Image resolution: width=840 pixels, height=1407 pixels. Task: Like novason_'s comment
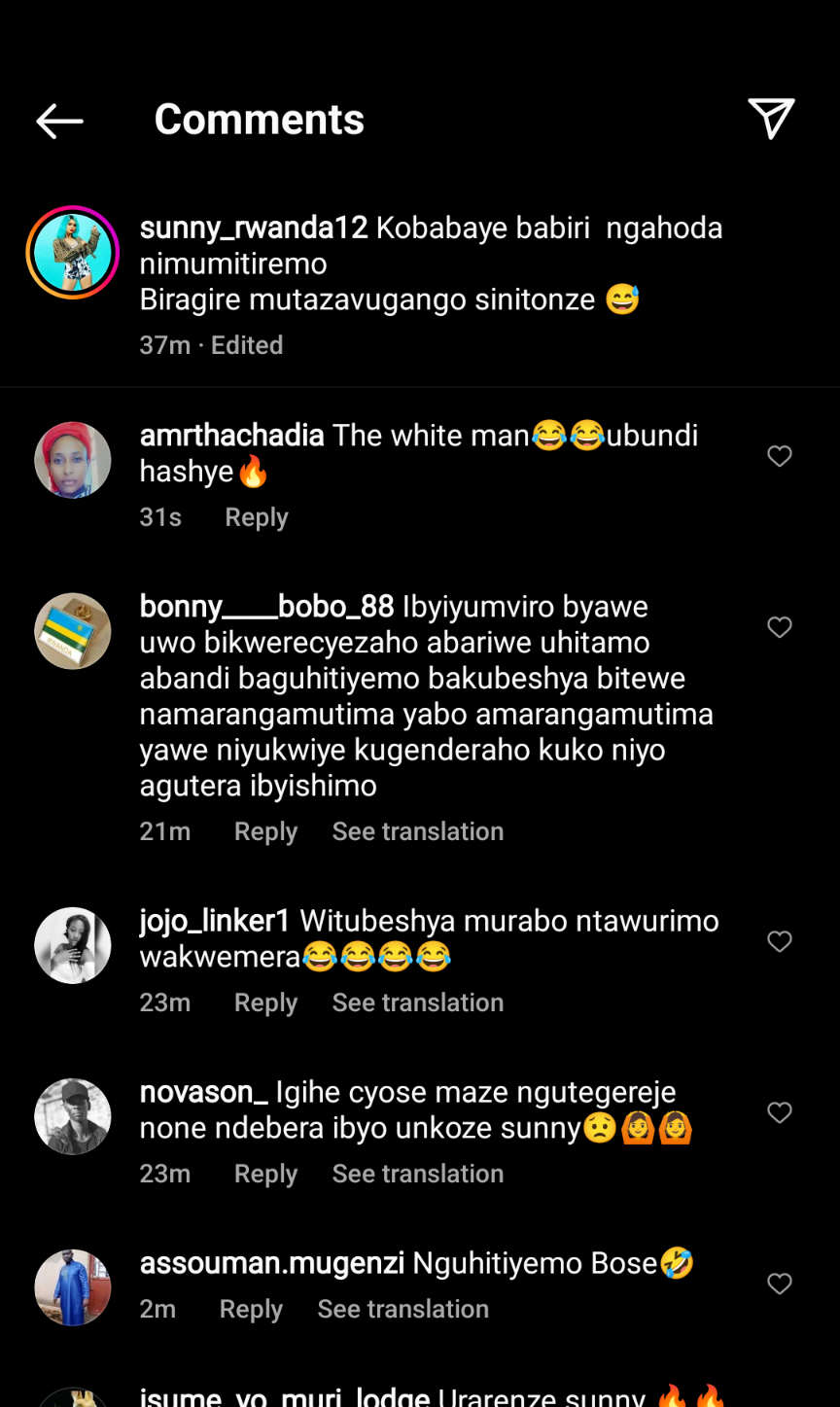[780, 1112]
